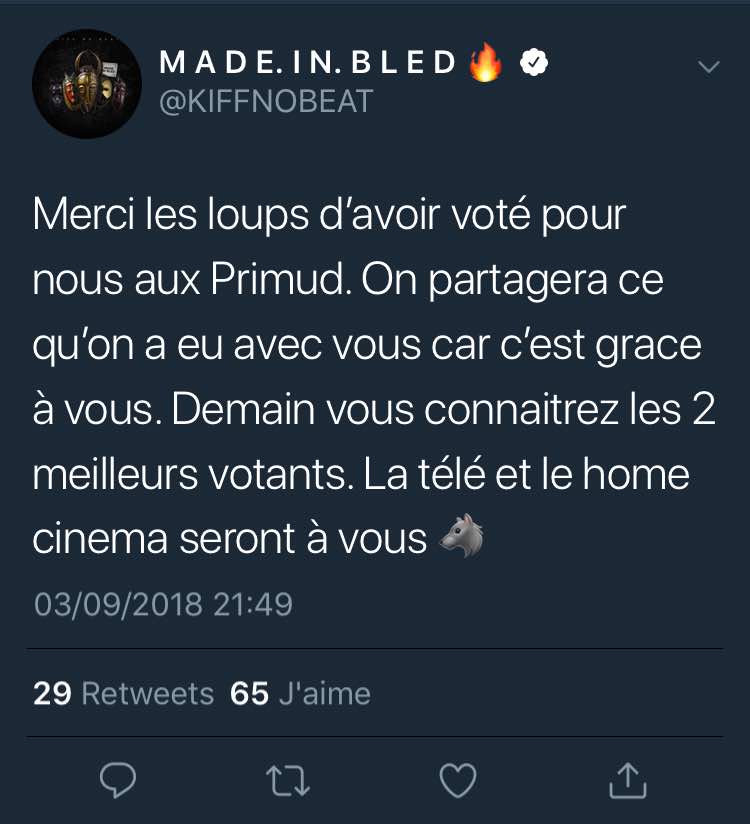Like the tweet with the heart

point(458,779)
